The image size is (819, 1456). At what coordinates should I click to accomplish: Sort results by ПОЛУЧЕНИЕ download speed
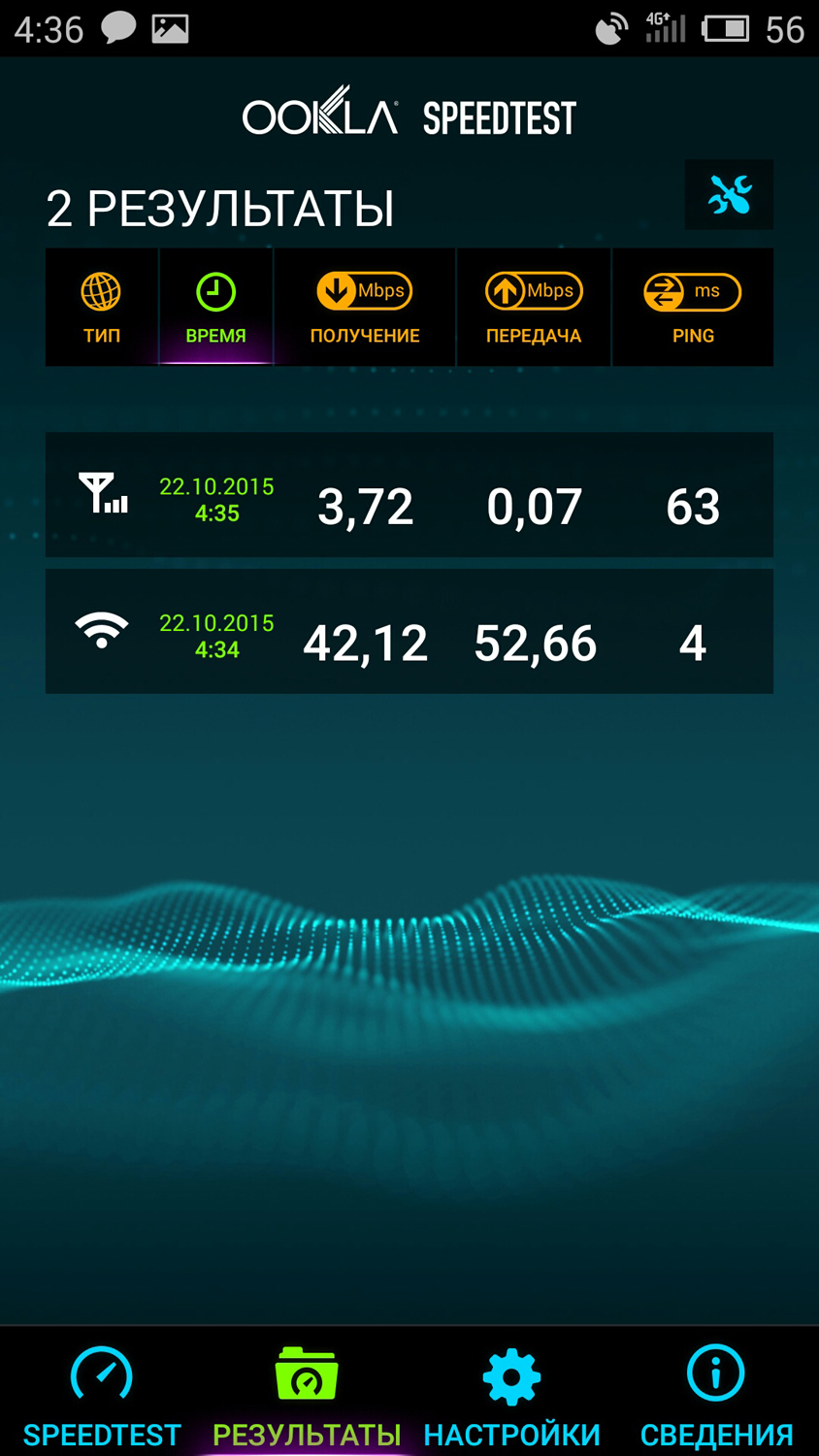tap(365, 308)
